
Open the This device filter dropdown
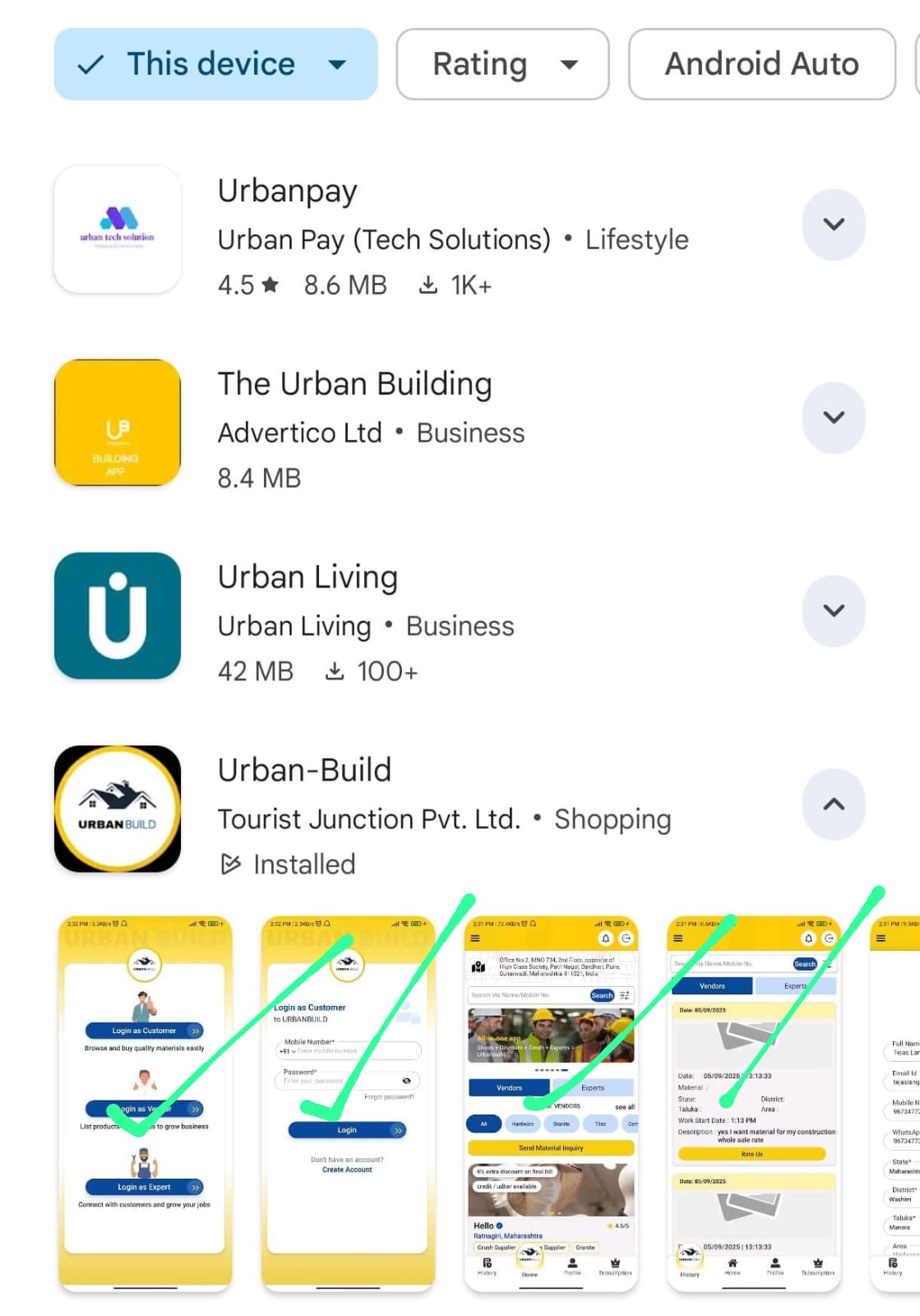pyautogui.click(x=215, y=64)
